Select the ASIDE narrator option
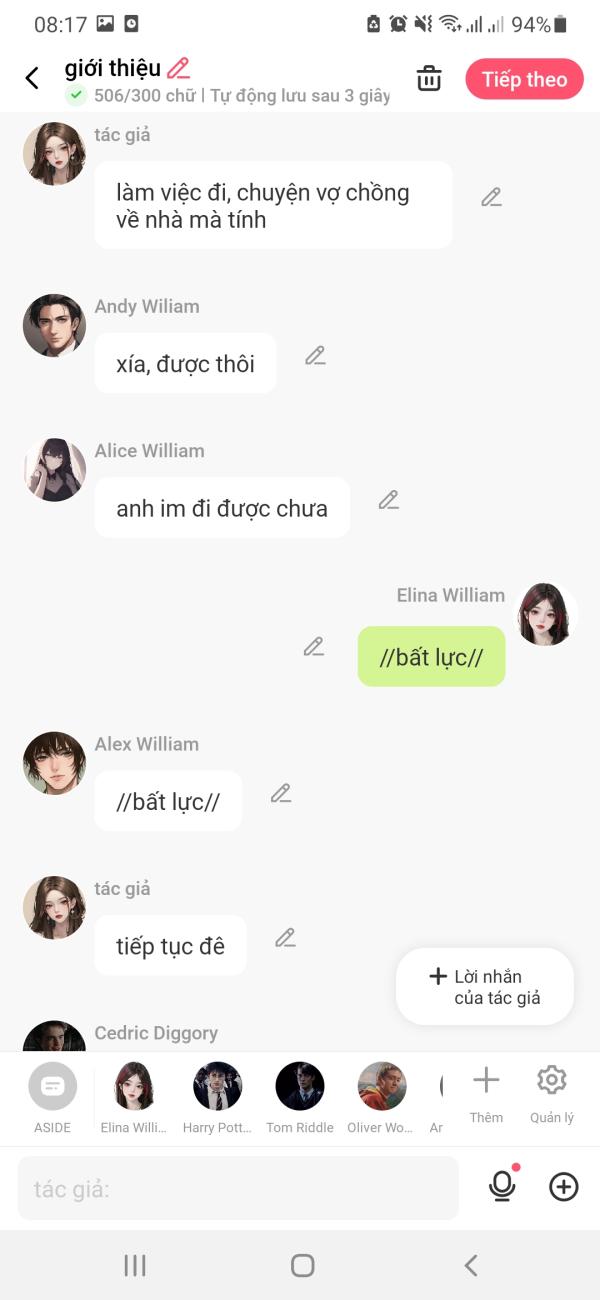Image resolution: width=600 pixels, height=1300 pixels. click(x=53, y=1097)
